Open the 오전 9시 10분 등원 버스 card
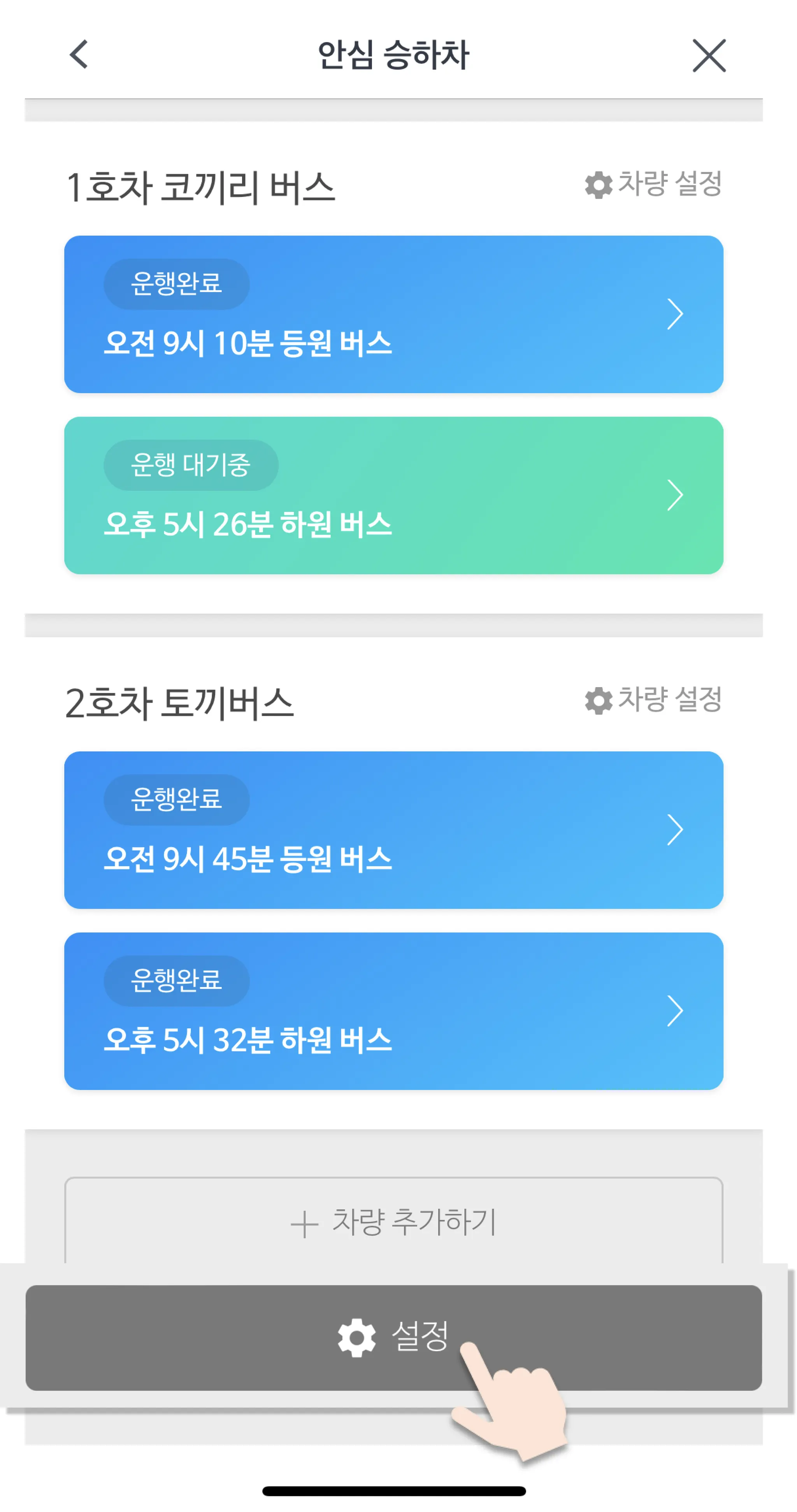 tap(393, 315)
